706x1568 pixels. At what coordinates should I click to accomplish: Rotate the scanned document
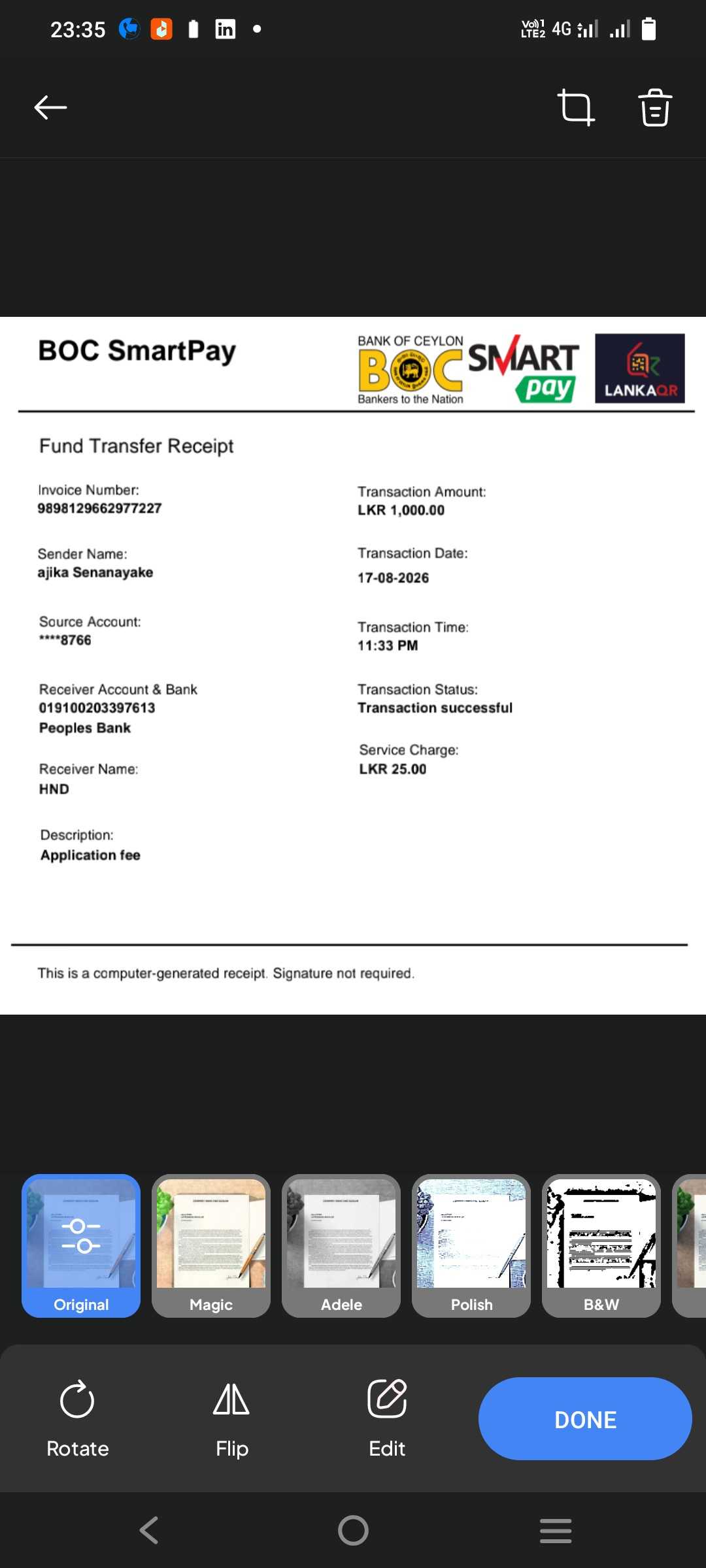point(78,1418)
